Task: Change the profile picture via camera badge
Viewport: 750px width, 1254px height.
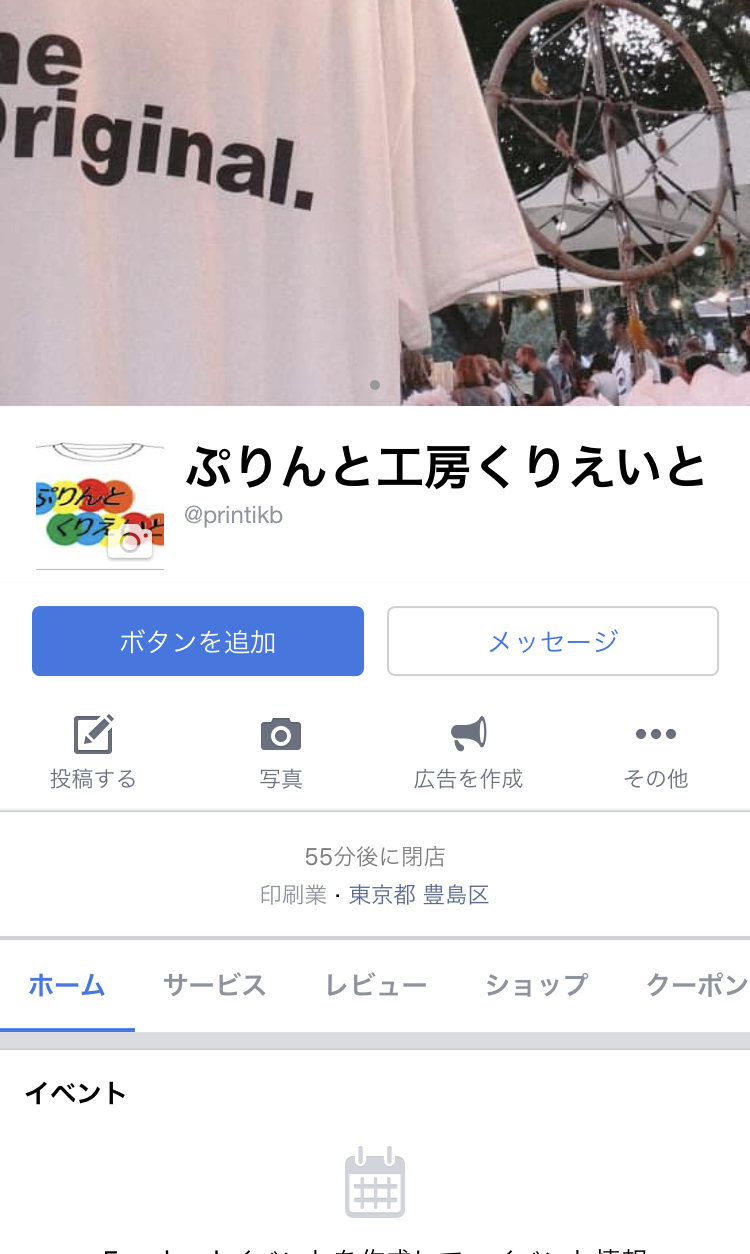Action: [x=130, y=540]
